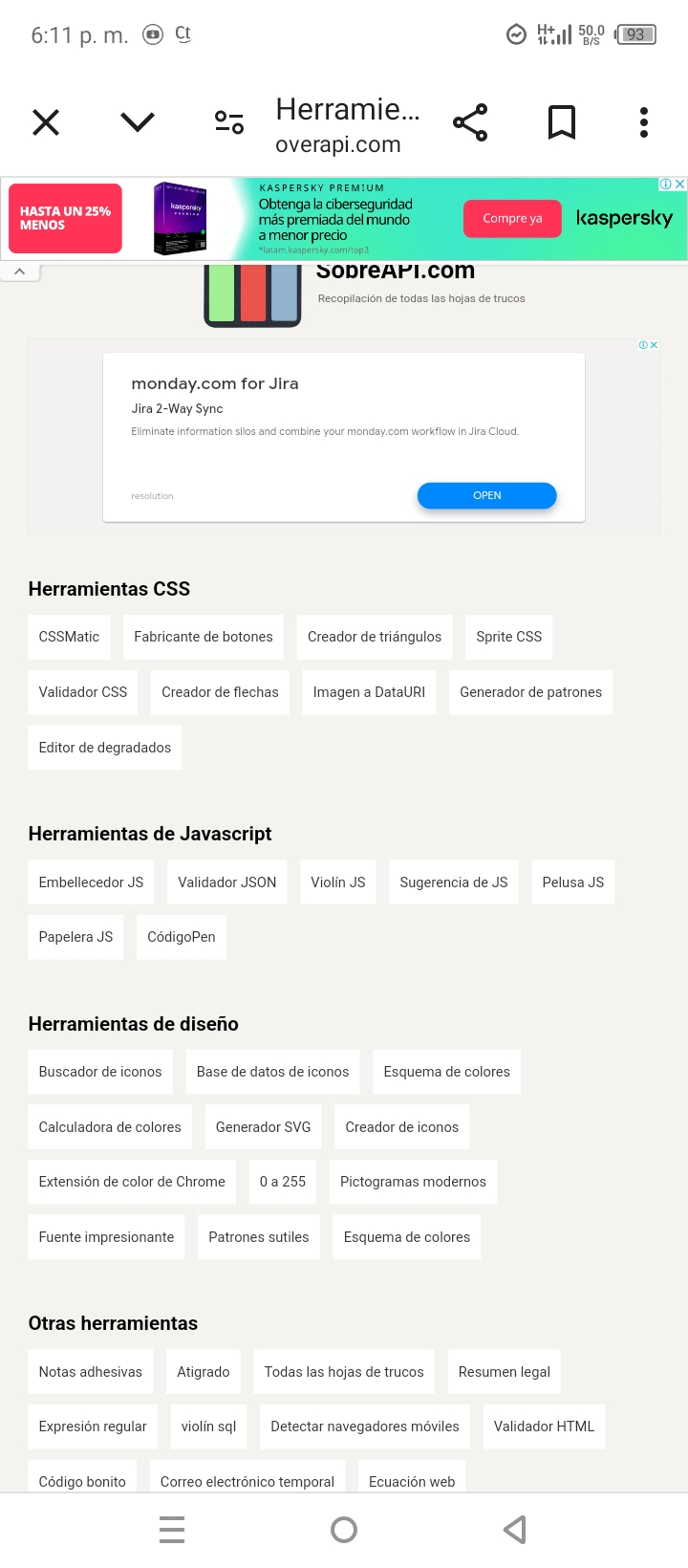This screenshot has width=688, height=1568.
Task: Go to CódigoPen
Action: coord(182,937)
